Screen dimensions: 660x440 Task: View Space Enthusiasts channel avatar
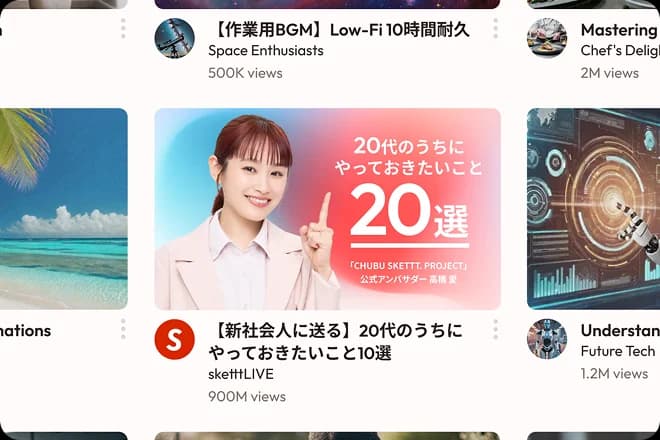174,38
